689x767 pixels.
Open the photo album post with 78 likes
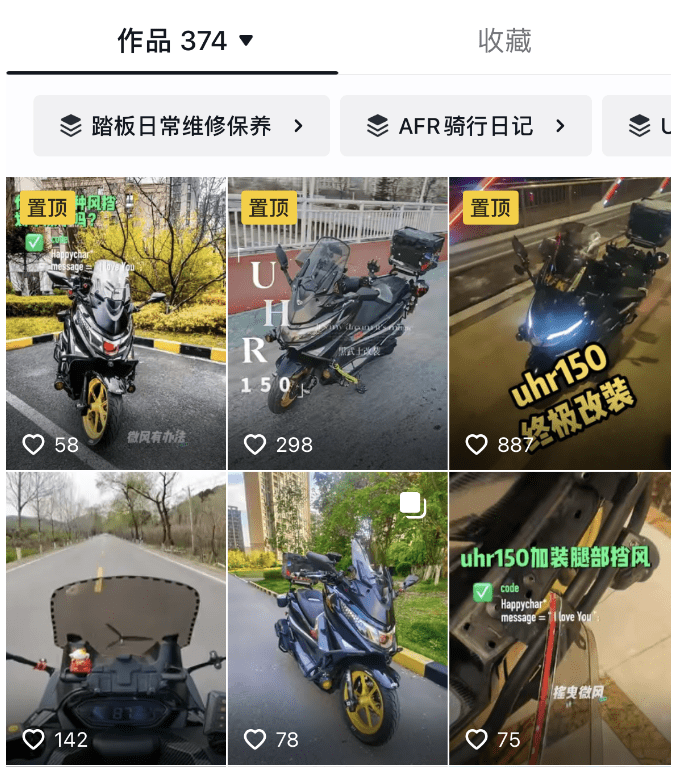338,619
